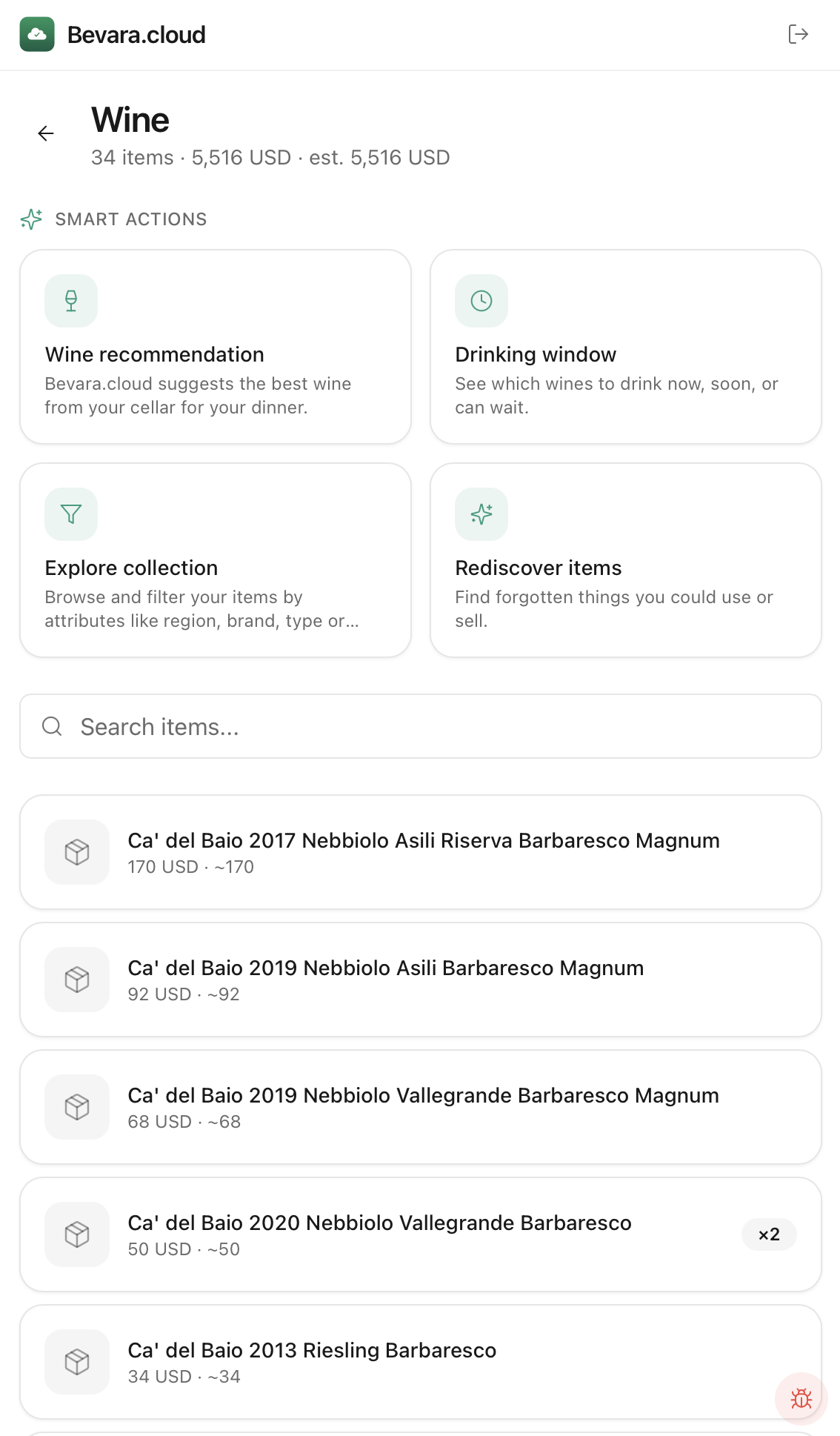Tap the red bug report button

click(801, 1398)
